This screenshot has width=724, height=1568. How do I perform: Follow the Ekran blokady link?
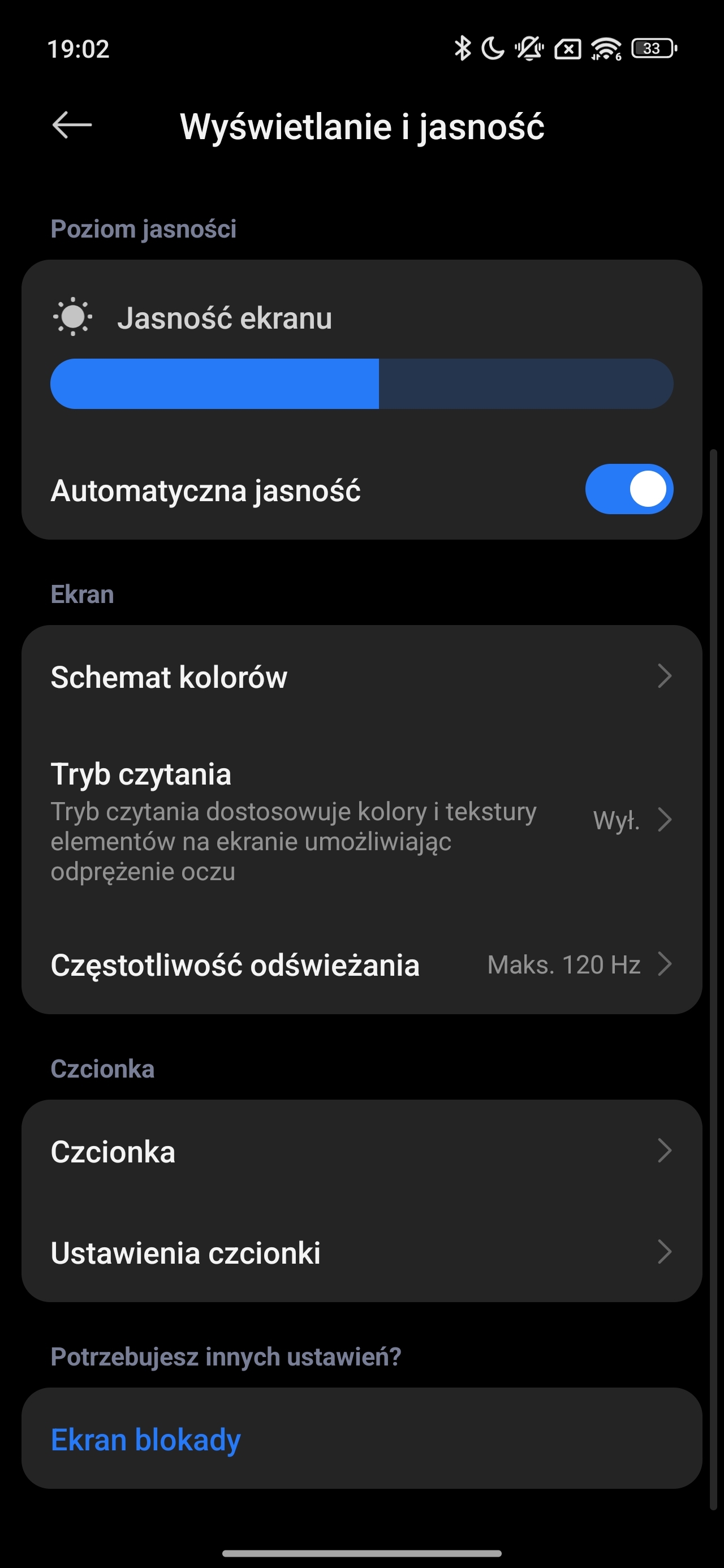tap(146, 1440)
